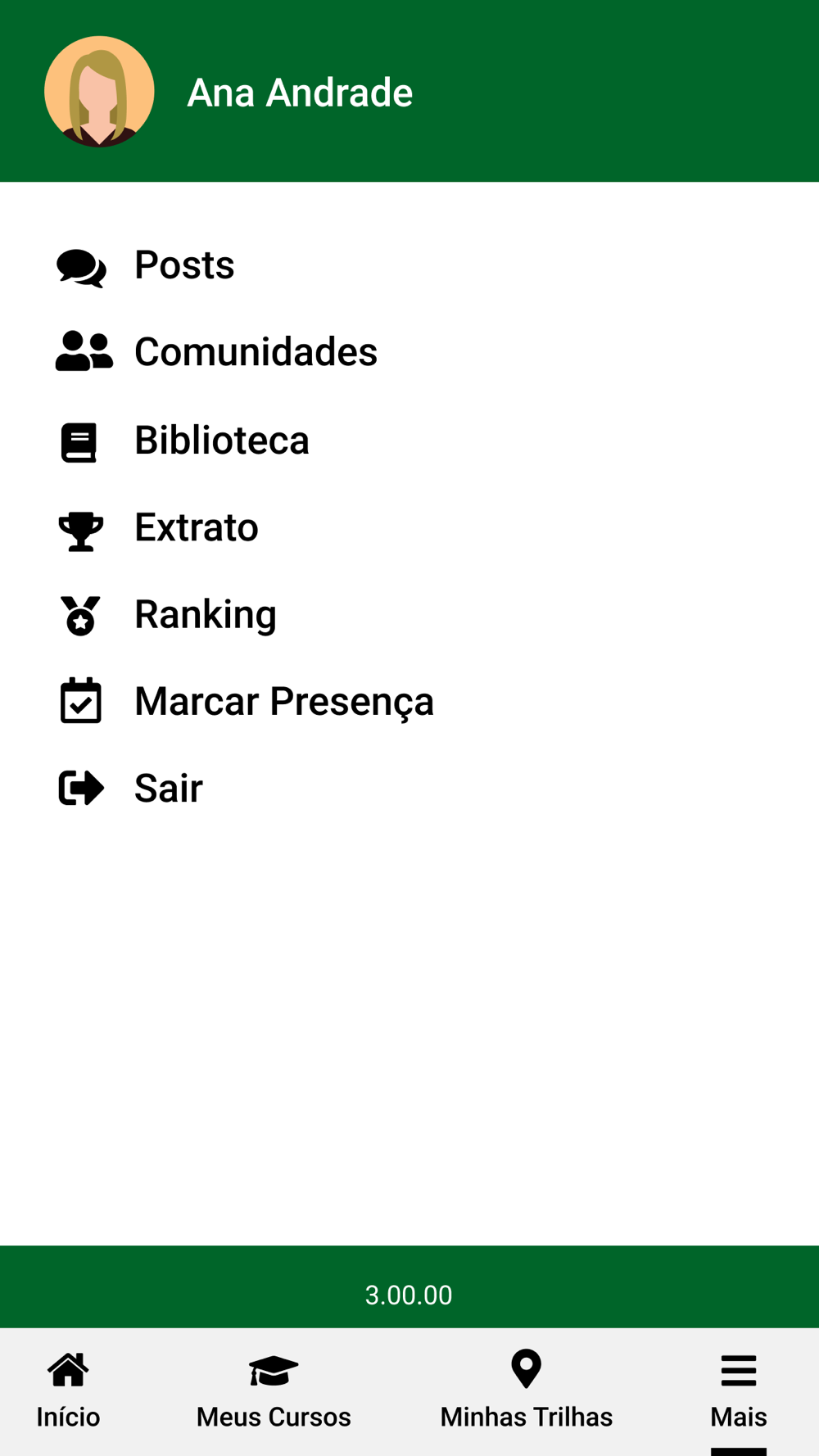View the Extrato page

pyautogui.click(x=196, y=527)
